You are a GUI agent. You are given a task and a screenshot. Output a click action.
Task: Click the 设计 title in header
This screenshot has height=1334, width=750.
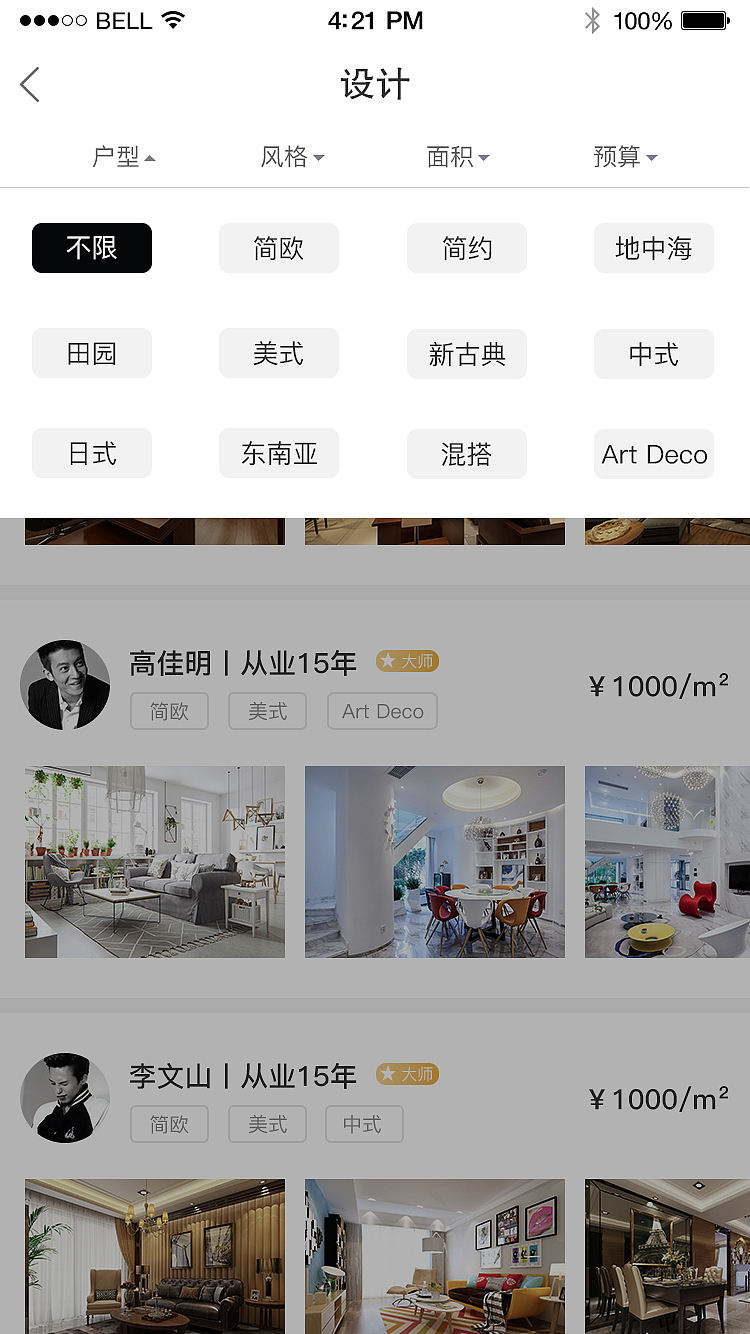375,85
